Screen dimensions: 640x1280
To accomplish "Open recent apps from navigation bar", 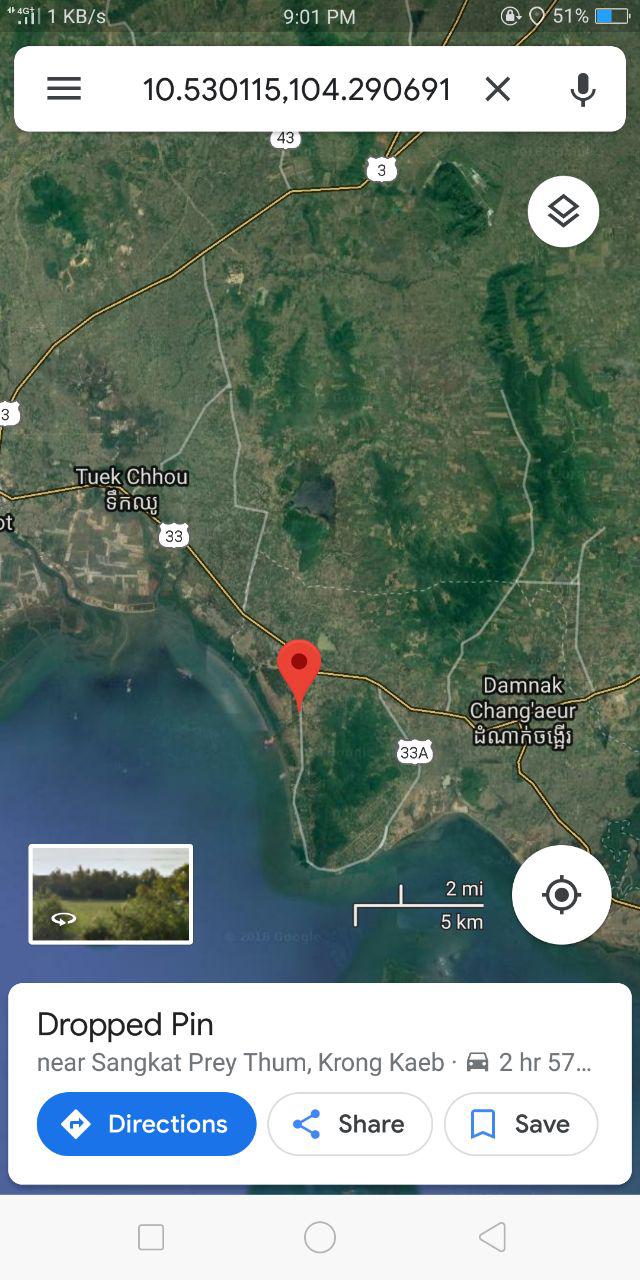I will 151,1238.
